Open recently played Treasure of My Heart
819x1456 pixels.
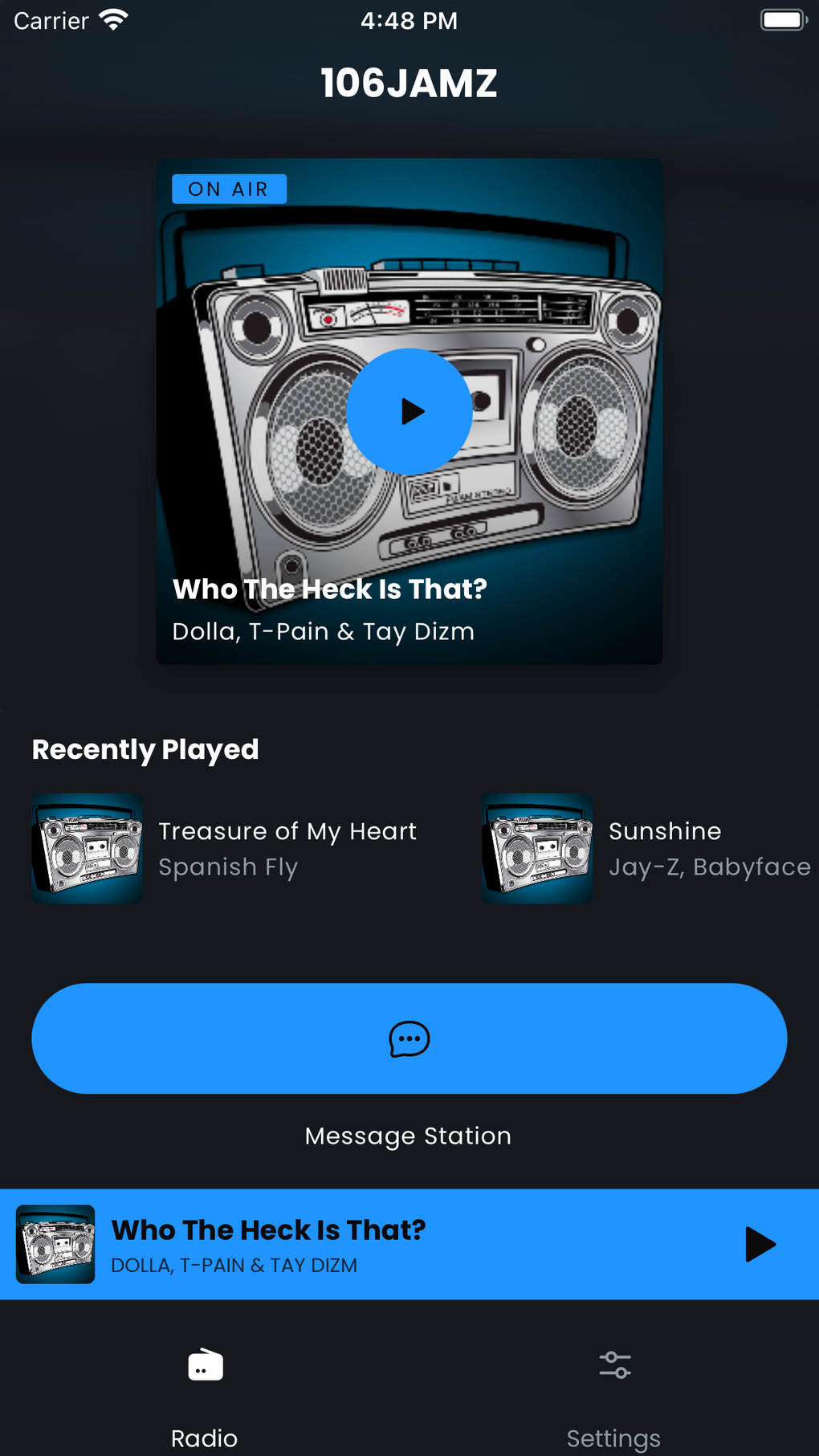pyautogui.click(x=225, y=848)
